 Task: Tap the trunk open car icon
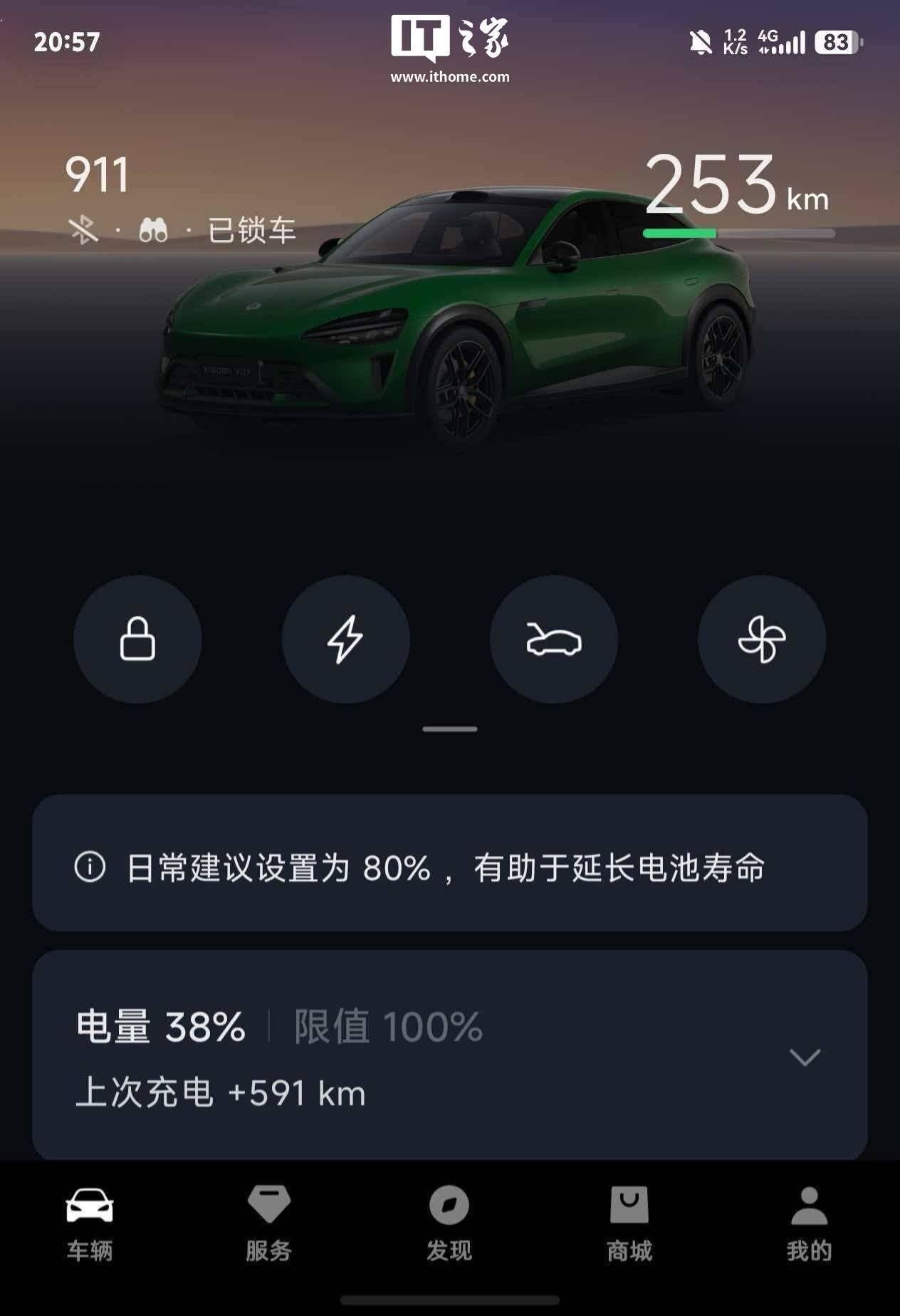pyautogui.click(x=554, y=639)
